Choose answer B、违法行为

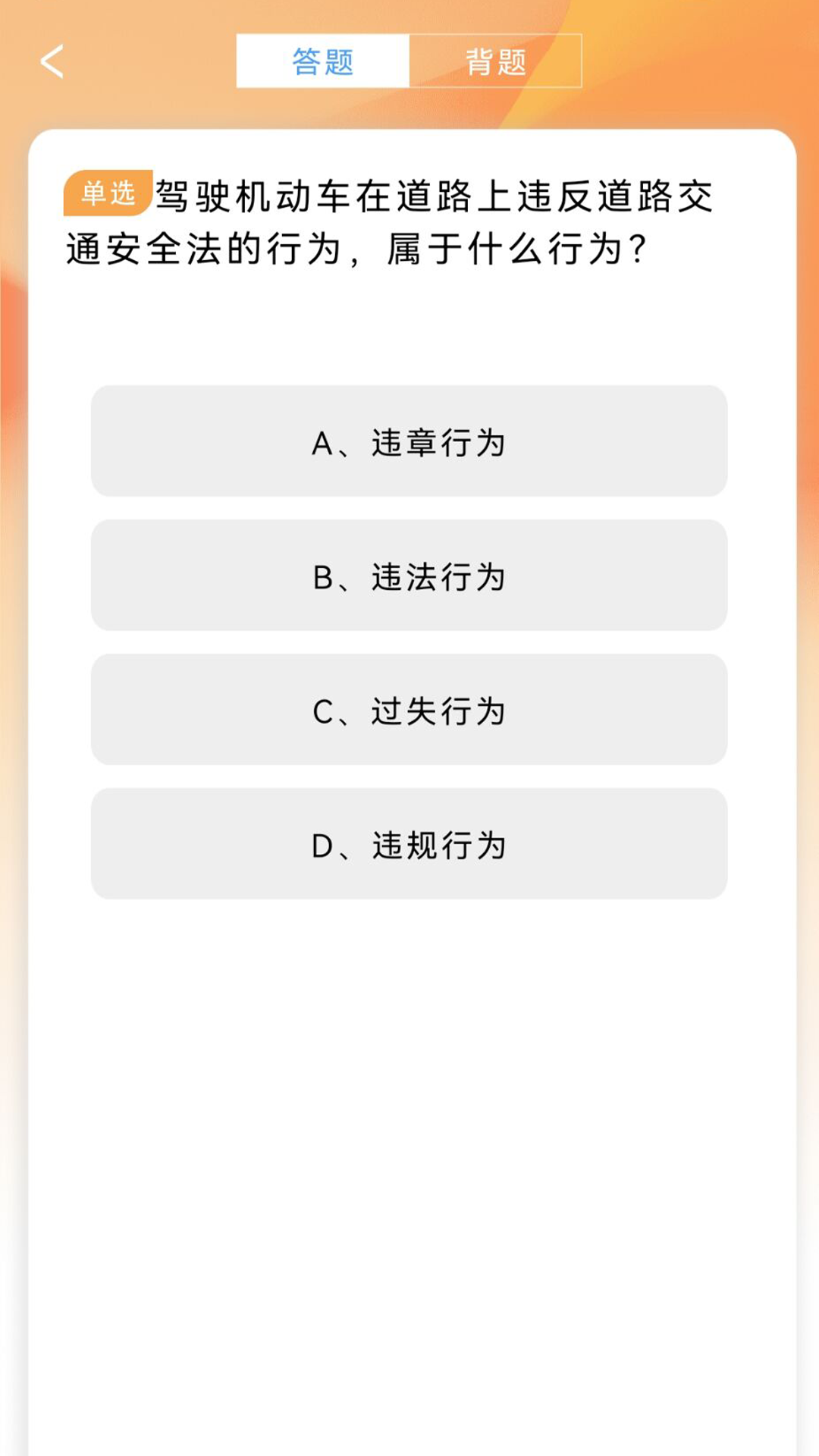[409, 576]
